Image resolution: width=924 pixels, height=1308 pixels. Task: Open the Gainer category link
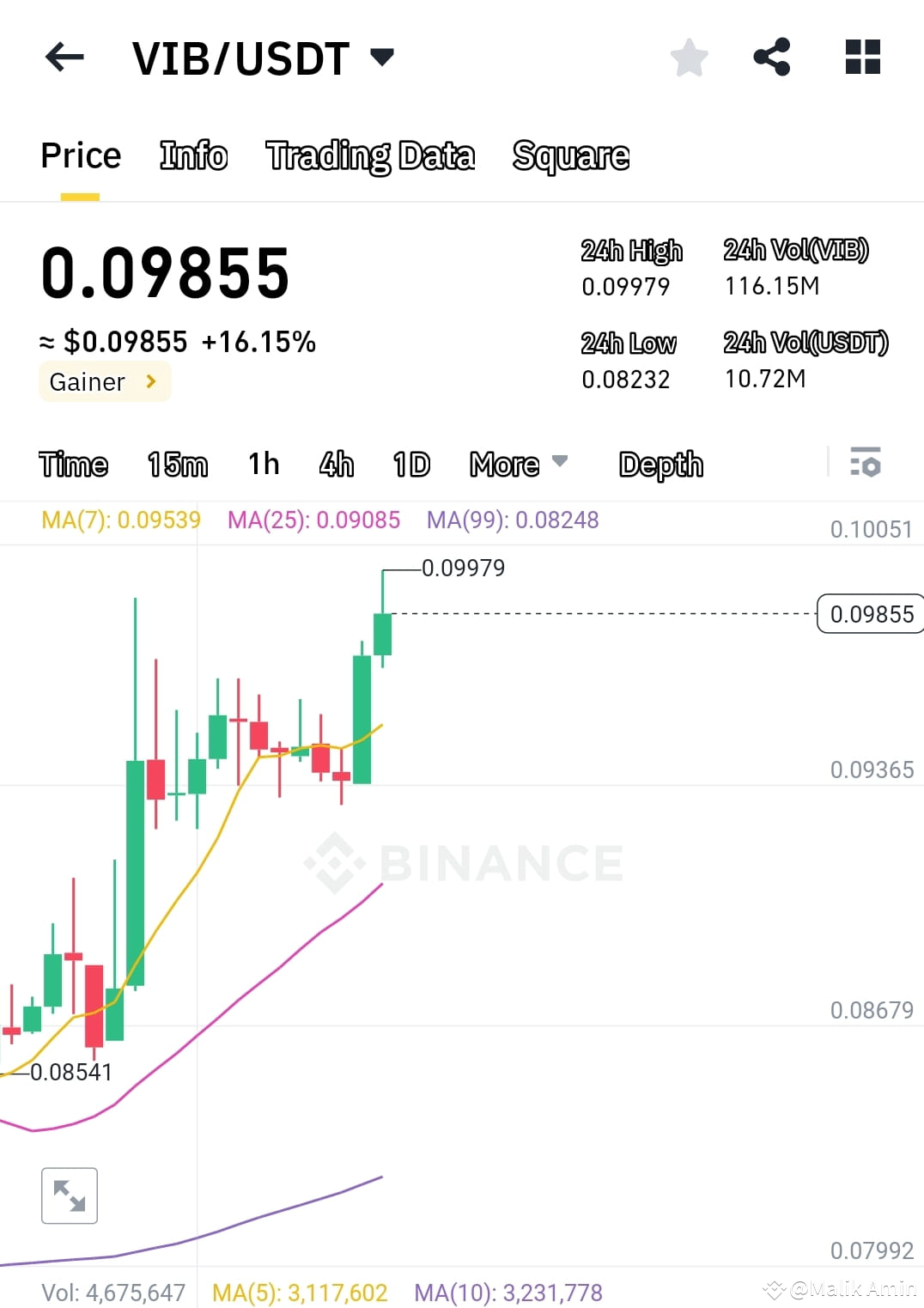point(103,381)
